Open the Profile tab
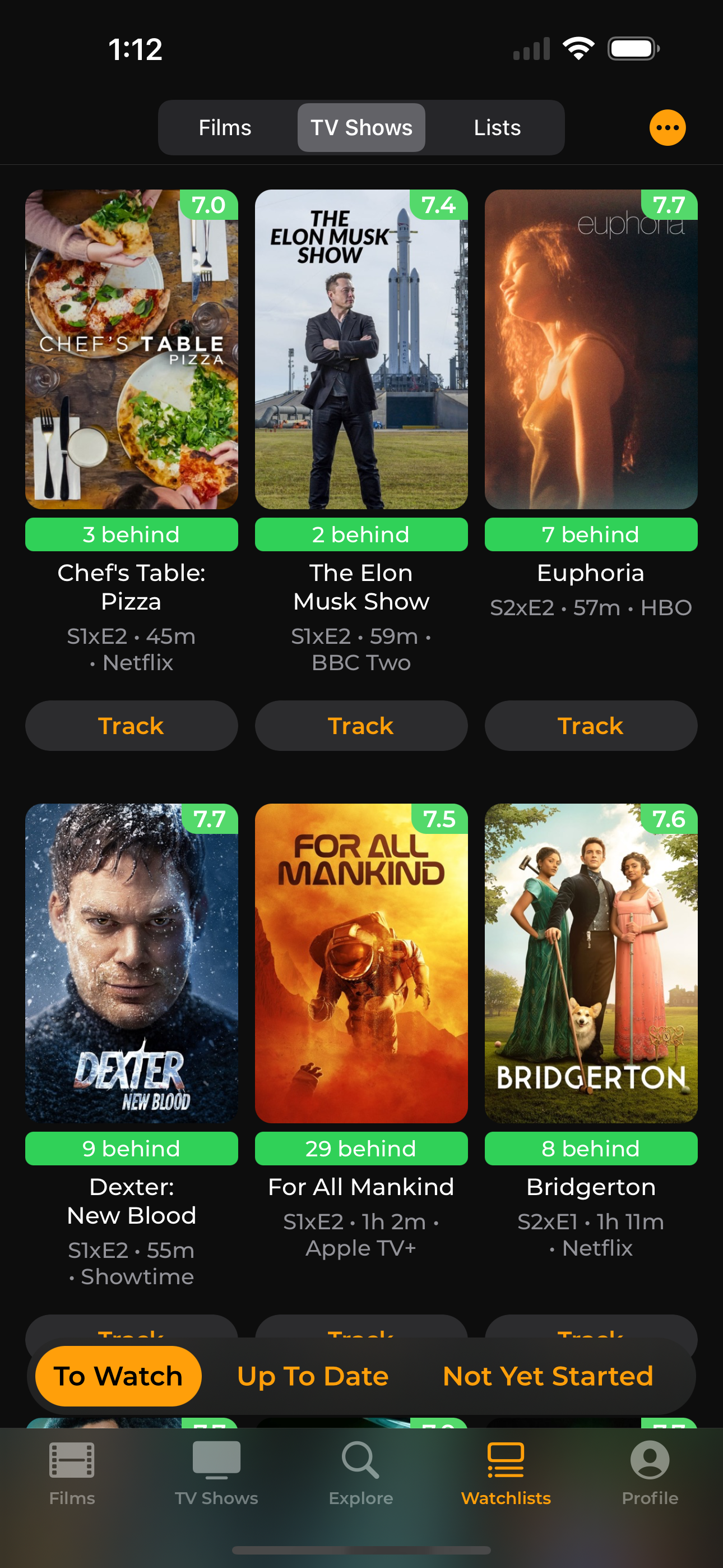 pyautogui.click(x=650, y=1473)
